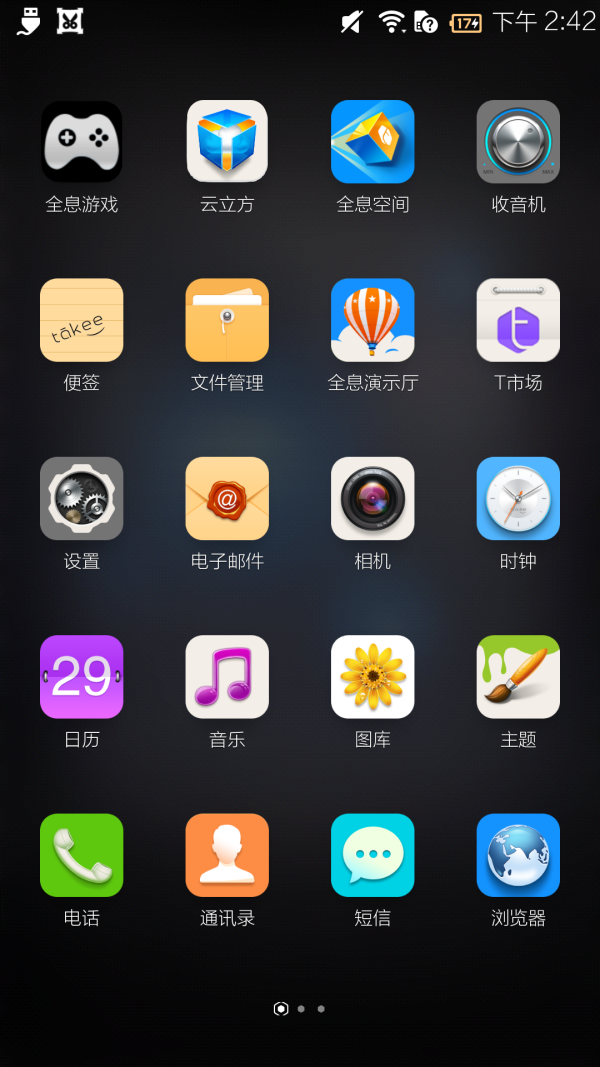Open 短信 messages
600x1067 pixels.
[373, 855]
